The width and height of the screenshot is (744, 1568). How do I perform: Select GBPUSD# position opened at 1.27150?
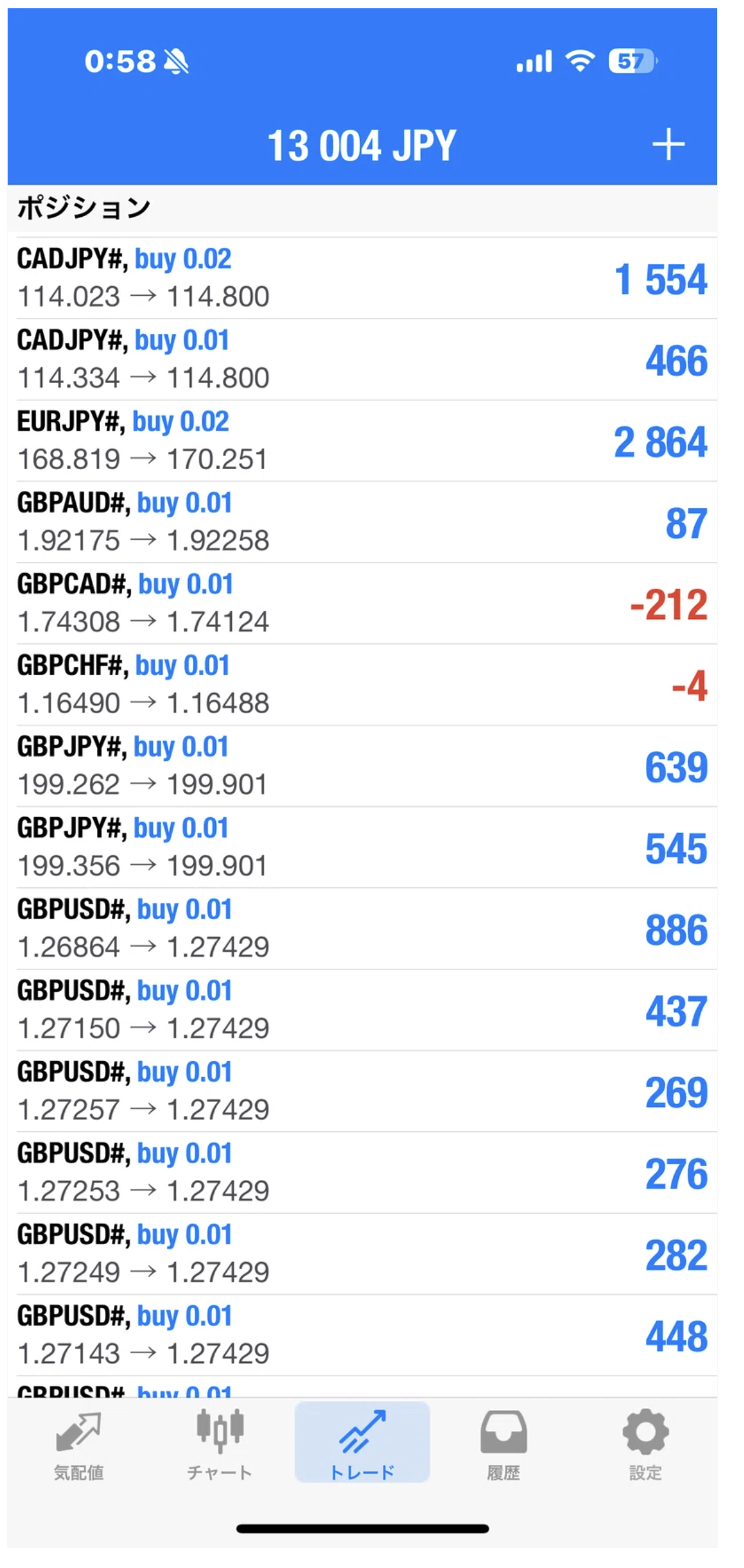(362, 1010)
